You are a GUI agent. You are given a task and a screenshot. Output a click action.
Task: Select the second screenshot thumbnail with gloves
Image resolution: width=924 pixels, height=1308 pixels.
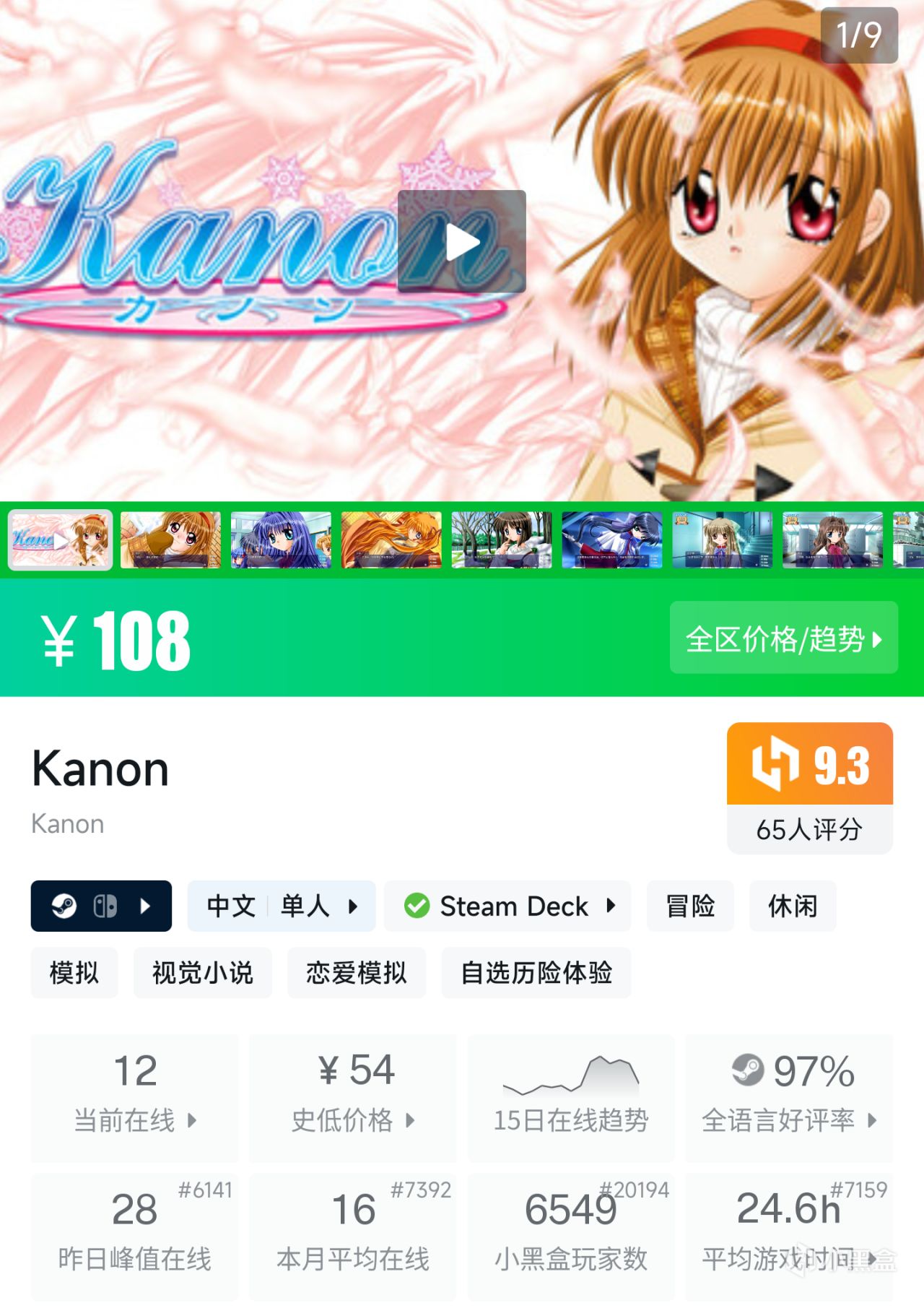tap(170, 540)
